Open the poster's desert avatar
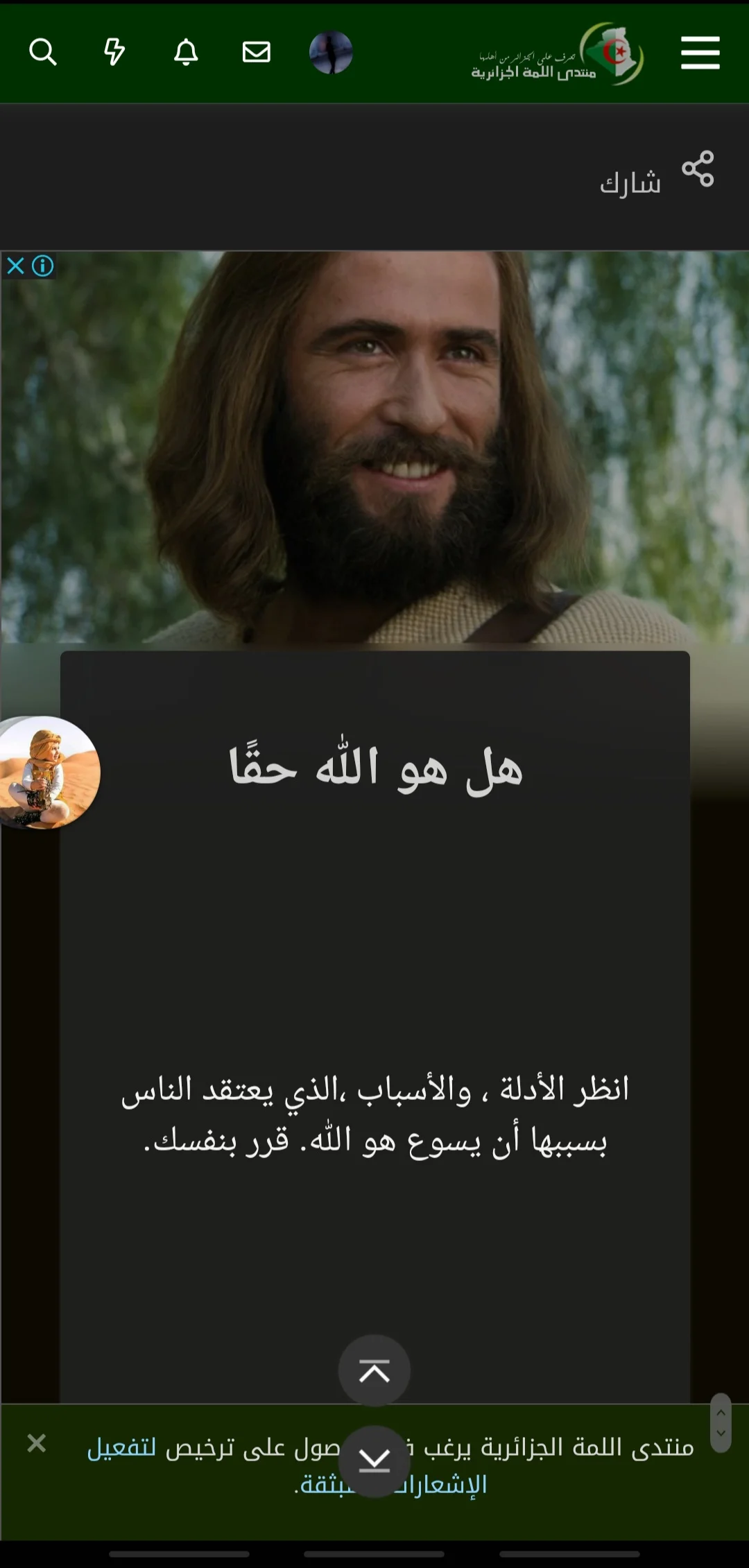The height and width of the screenshot is (1568, 749). pos(47,772)
